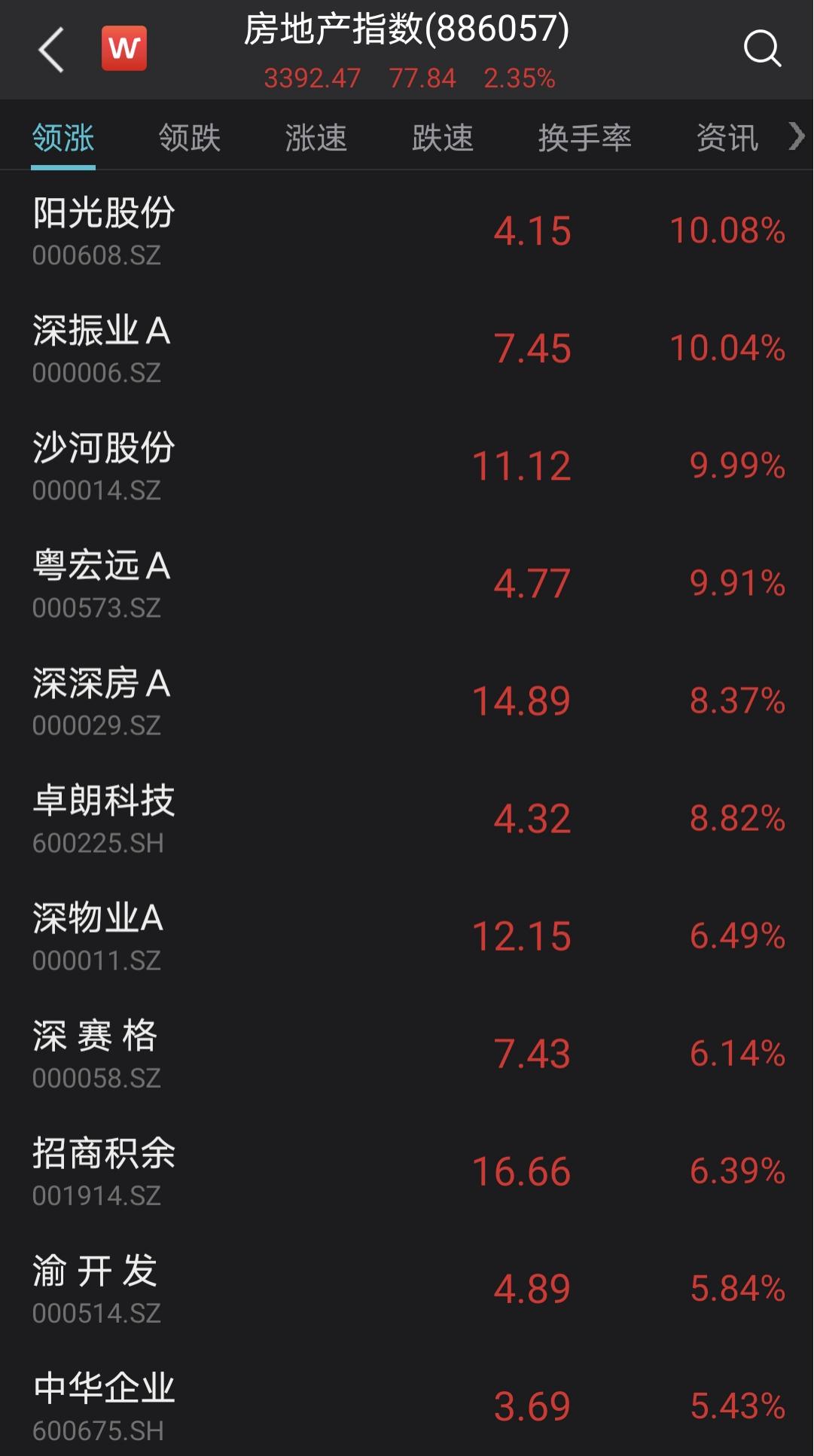Screen dimensions: 814x1456
Task: Select the 涨速 tab
Action: [x=316, y=138]
